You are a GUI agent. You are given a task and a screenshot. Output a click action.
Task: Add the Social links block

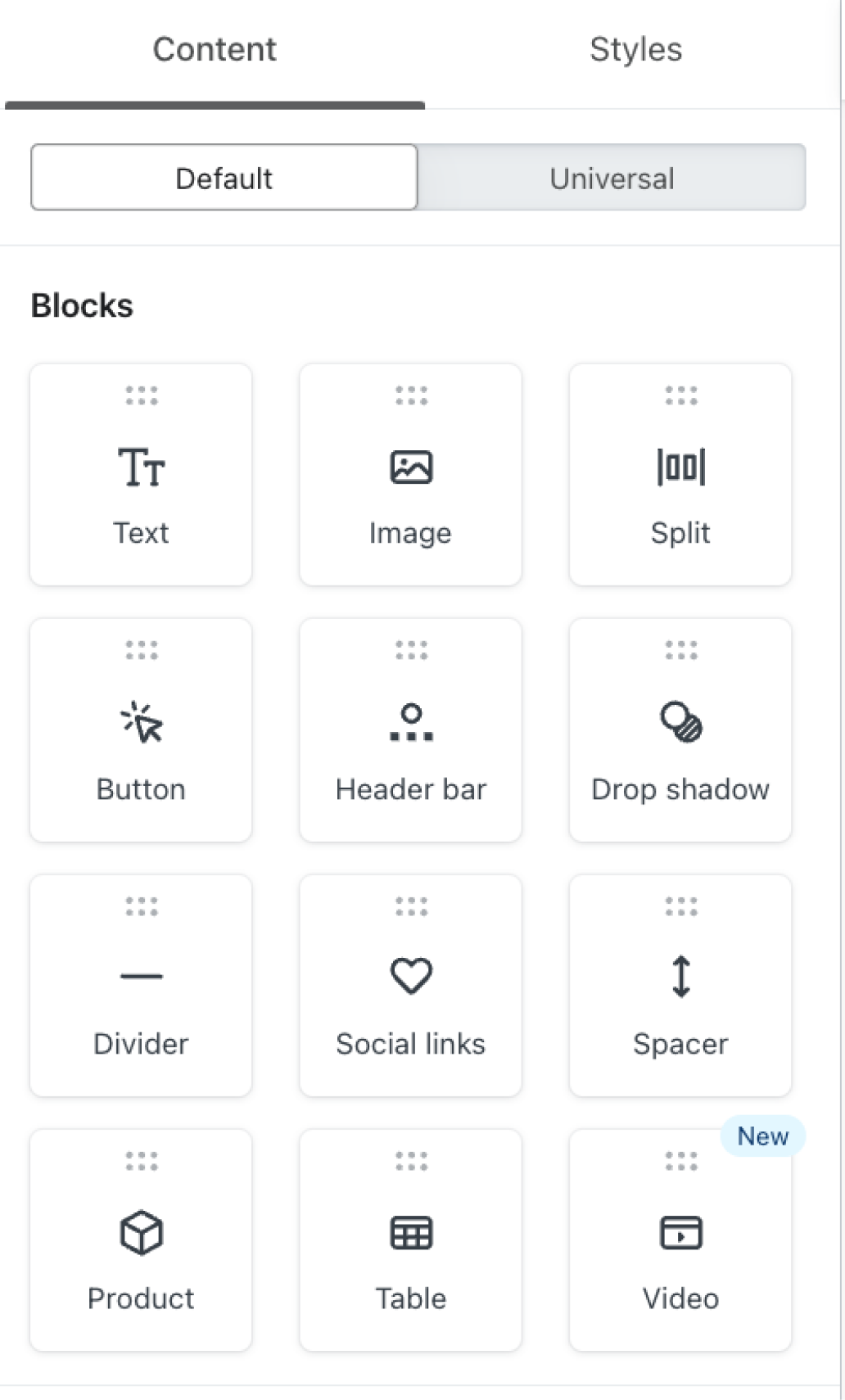pyautogui.click(x=410, y=986)
